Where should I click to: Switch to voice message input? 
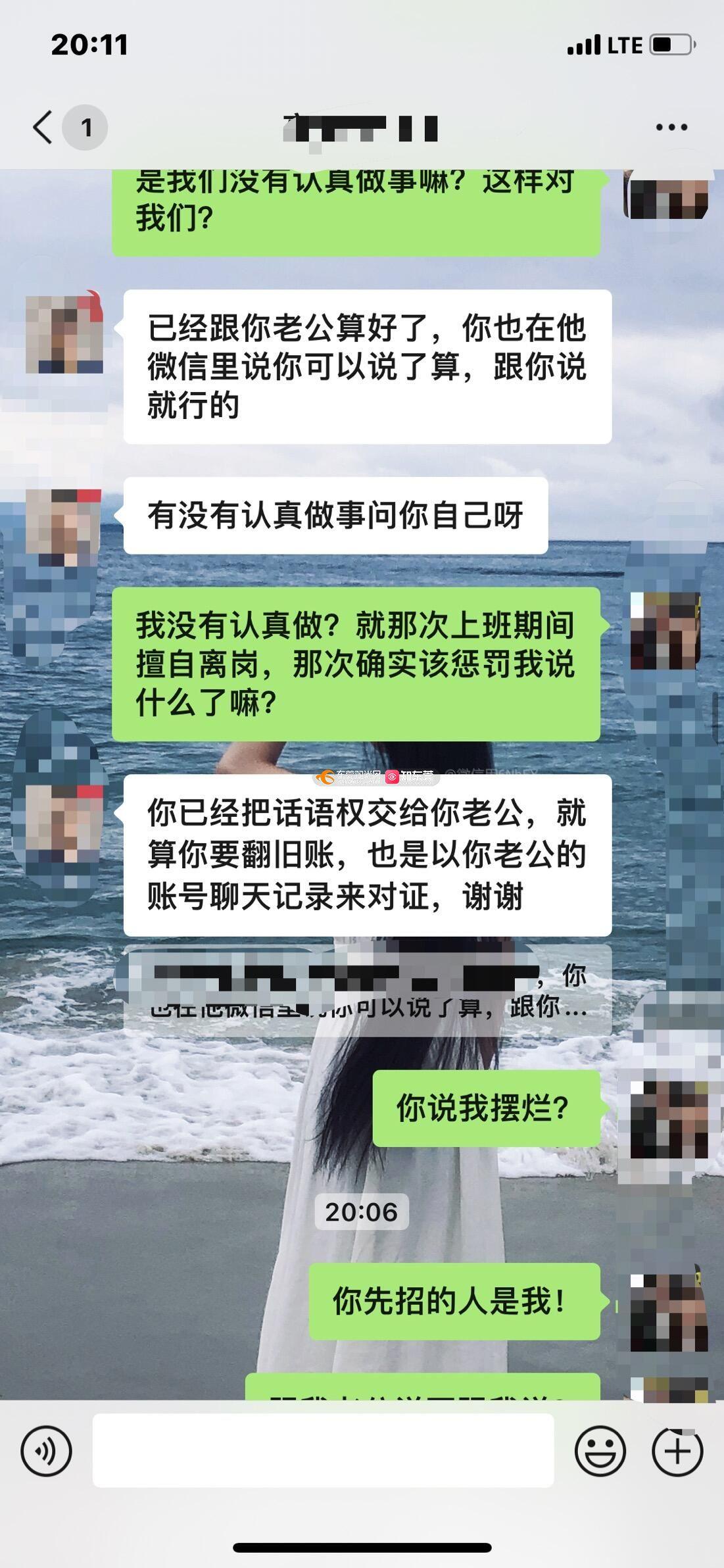[x=46, y=1450]
